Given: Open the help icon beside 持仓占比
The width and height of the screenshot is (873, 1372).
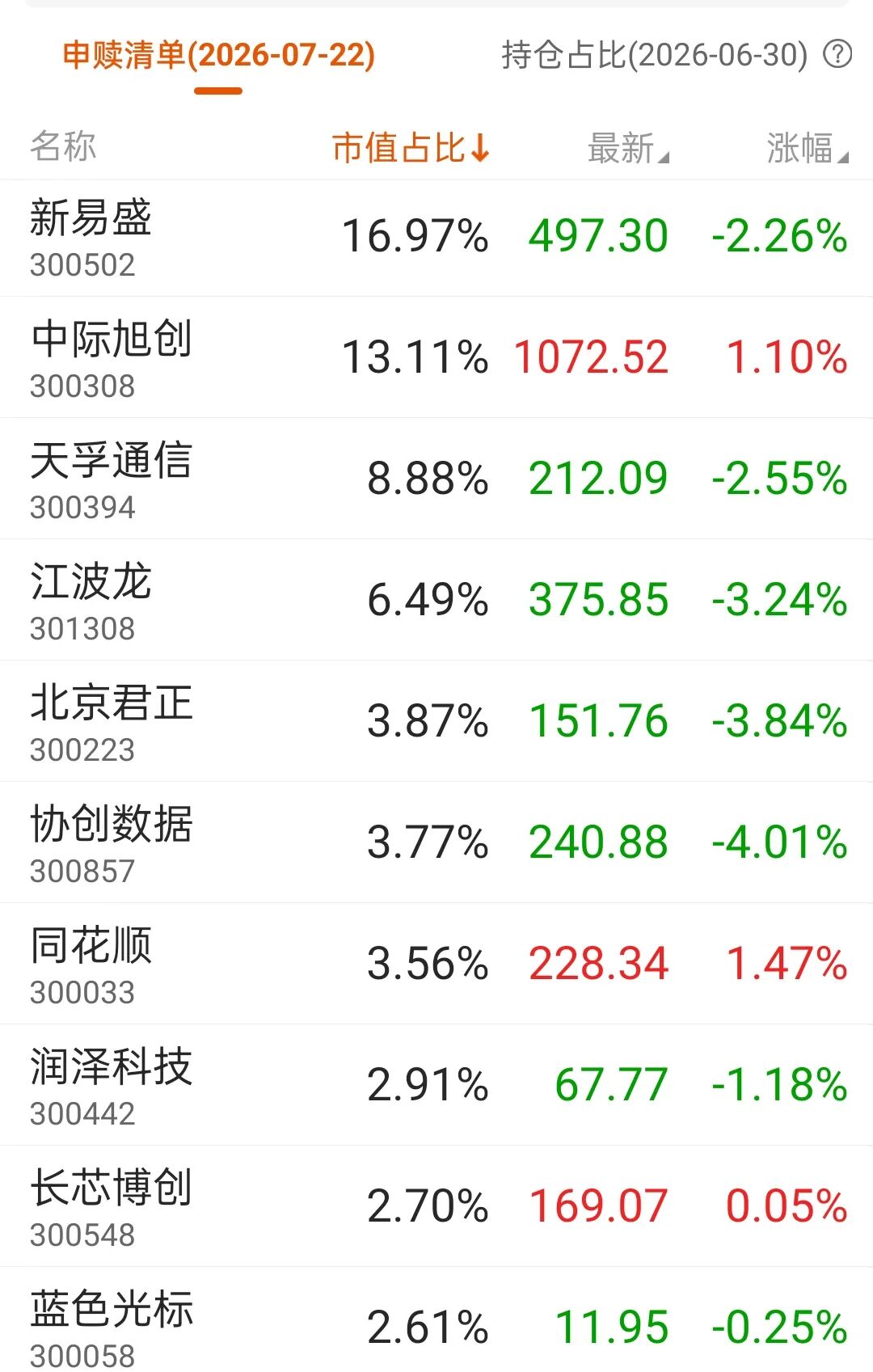Looking at the screenshot, I should pos(837,54).
